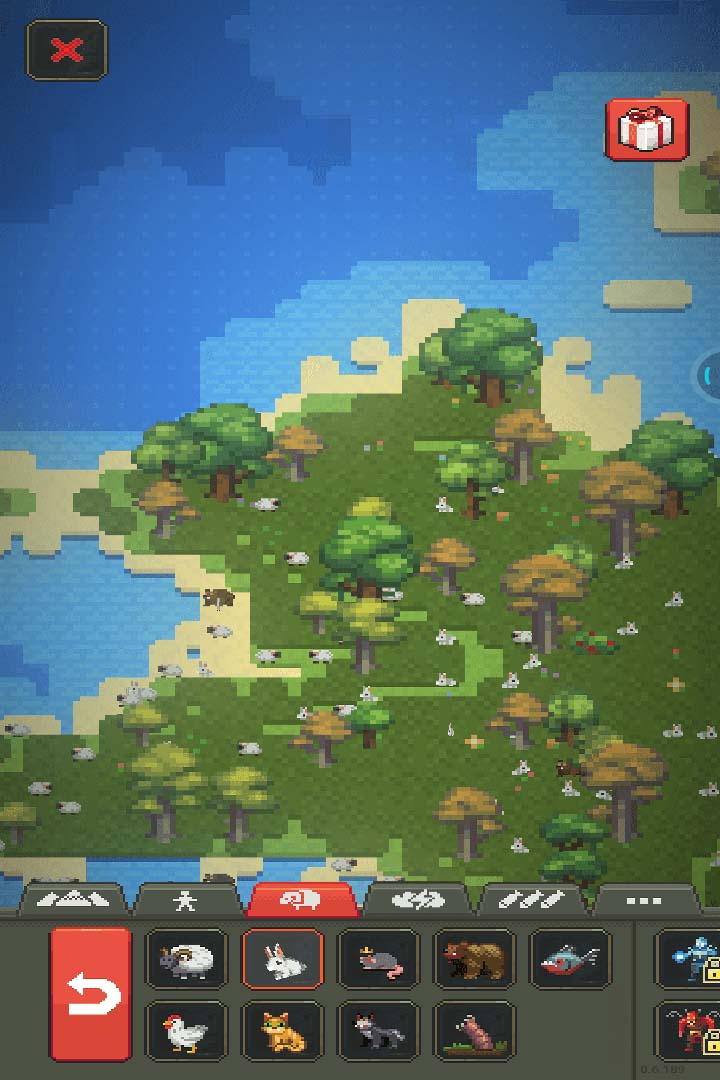Select the animals tab with sheep icon
Viewport: 720px width, 1080px height.
[301, 900]
